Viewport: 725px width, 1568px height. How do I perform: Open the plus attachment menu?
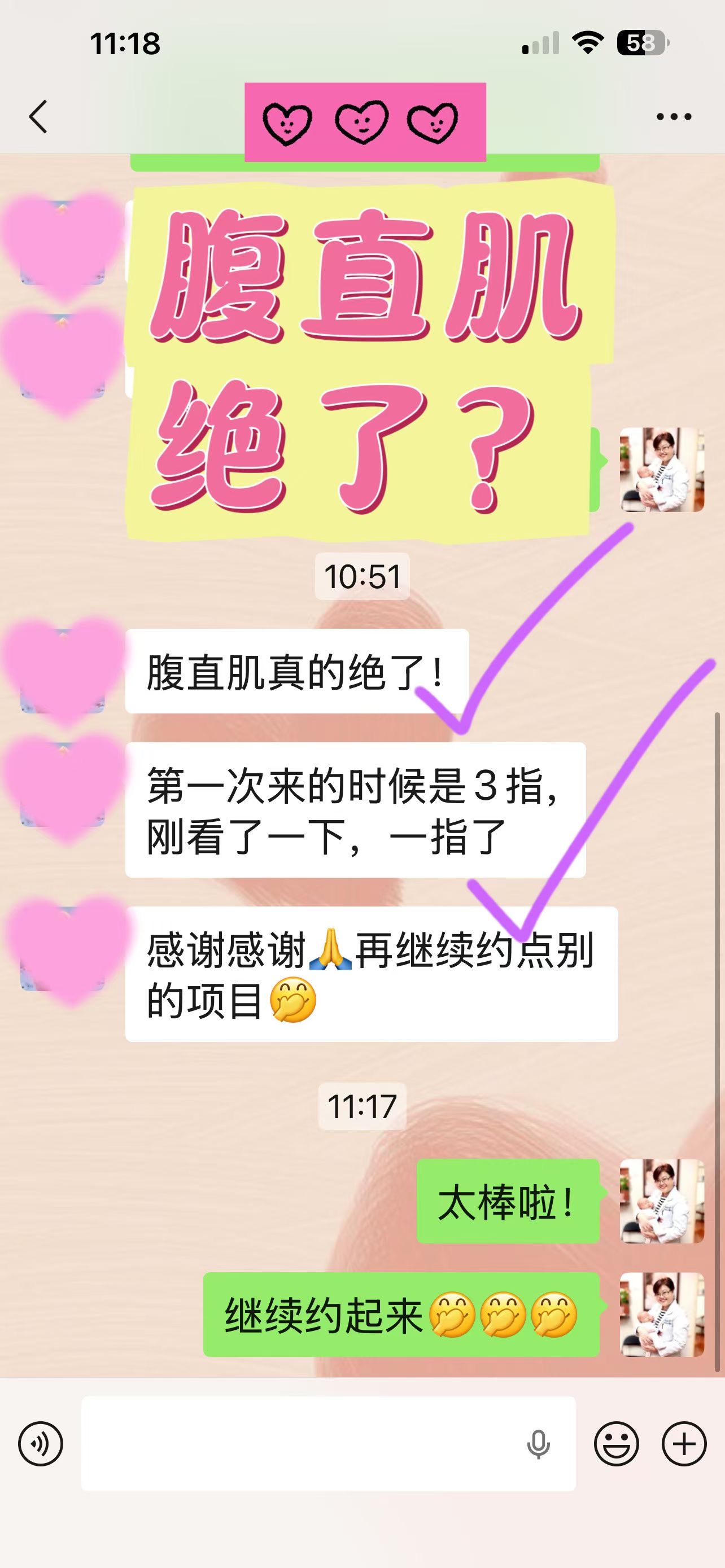[x=684, y=1443]
